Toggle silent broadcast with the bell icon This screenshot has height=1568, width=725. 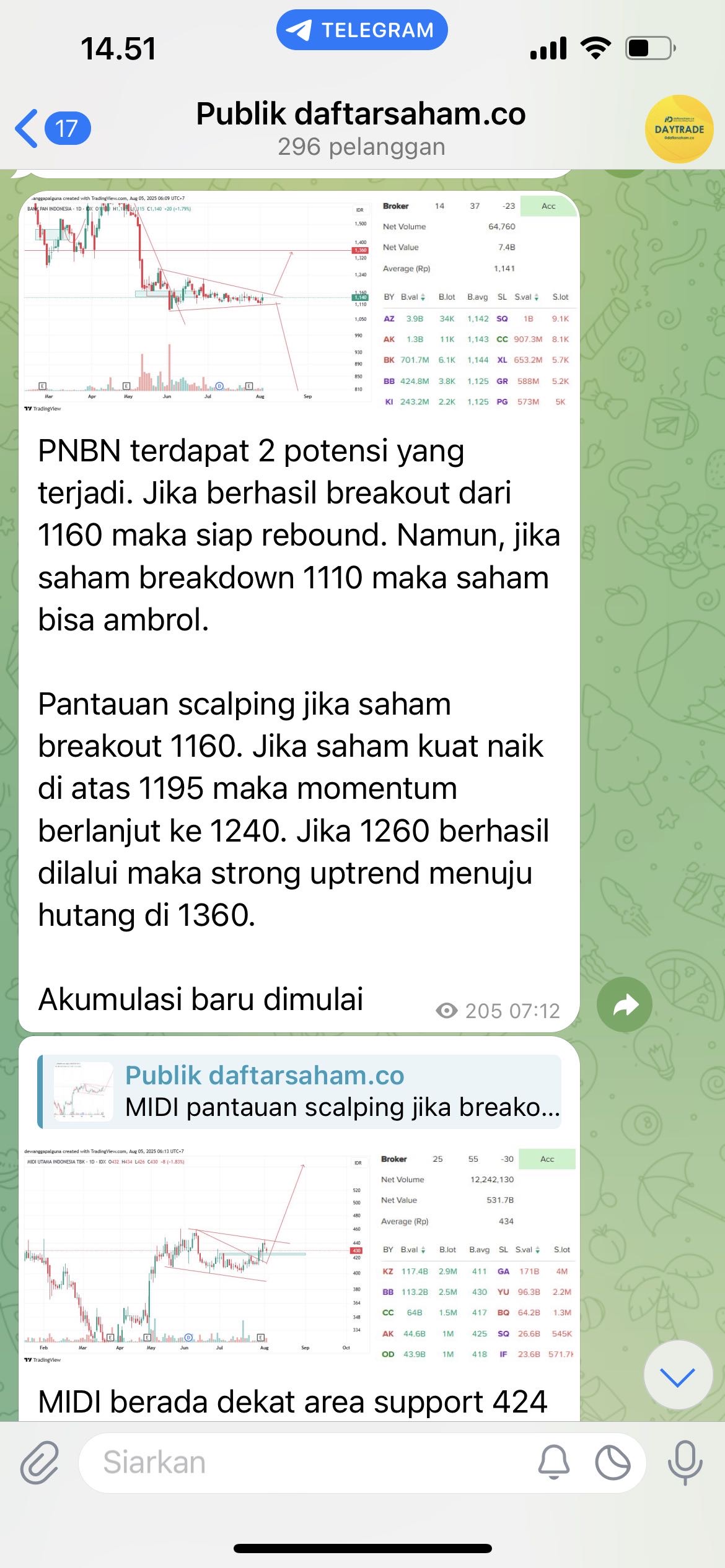coord(553,1462)
